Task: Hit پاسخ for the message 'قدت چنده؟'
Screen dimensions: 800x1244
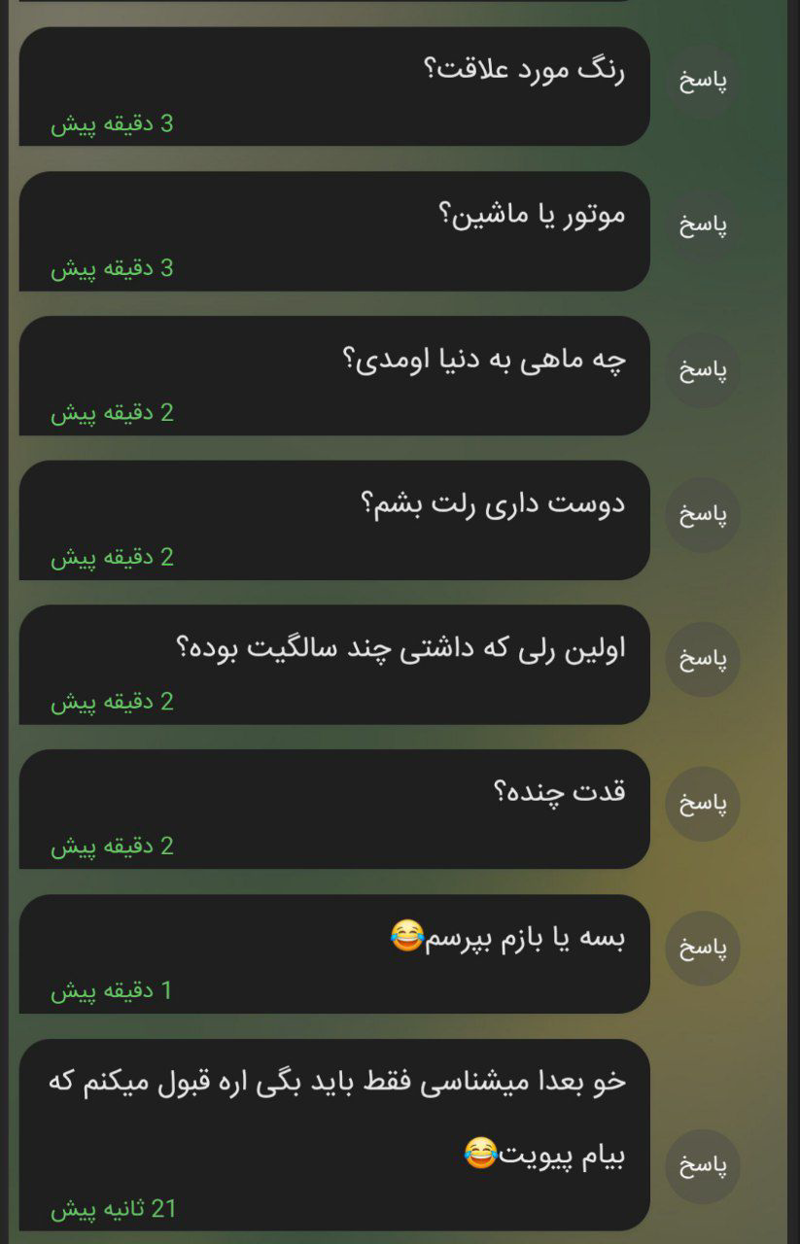Action: point(703,804)
